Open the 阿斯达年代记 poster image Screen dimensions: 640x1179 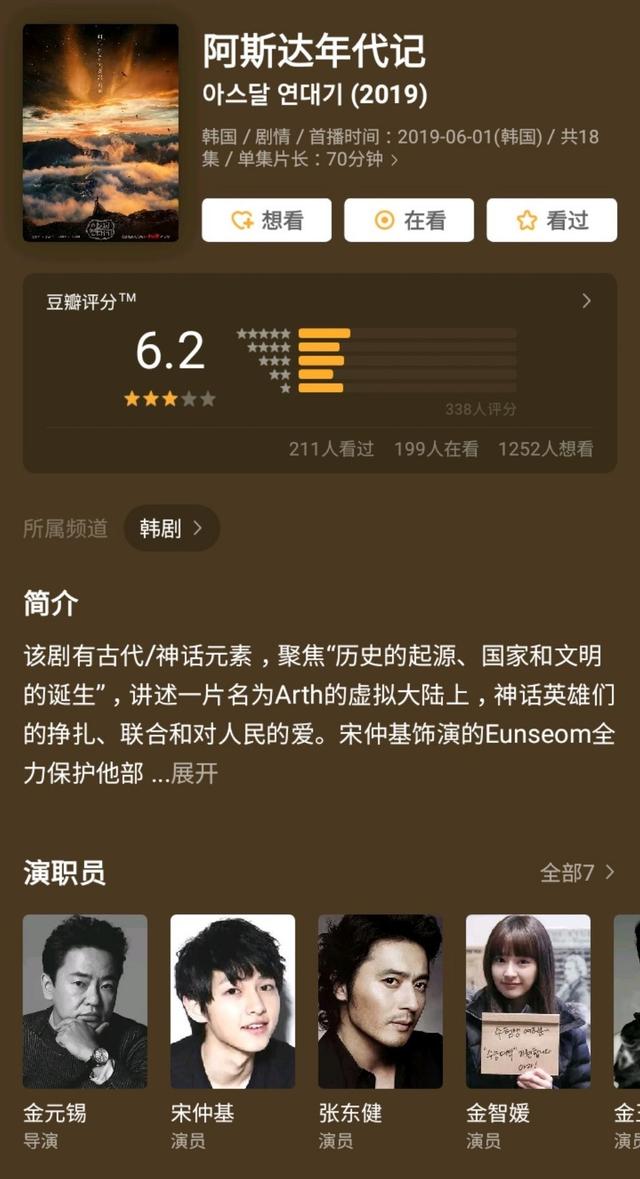click(100, 133)
